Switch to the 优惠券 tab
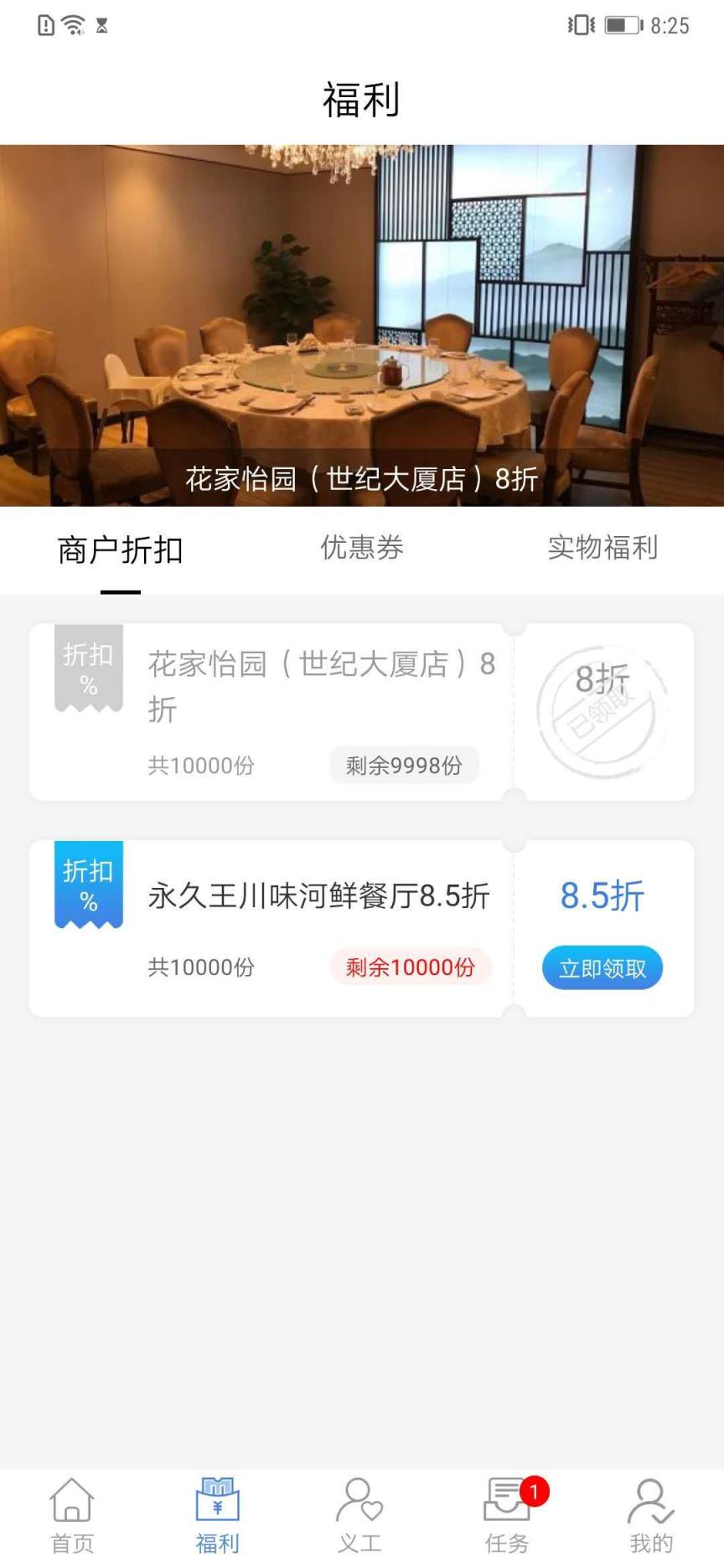This screenshot has height=1568, width=724. [x=360, y=549]
